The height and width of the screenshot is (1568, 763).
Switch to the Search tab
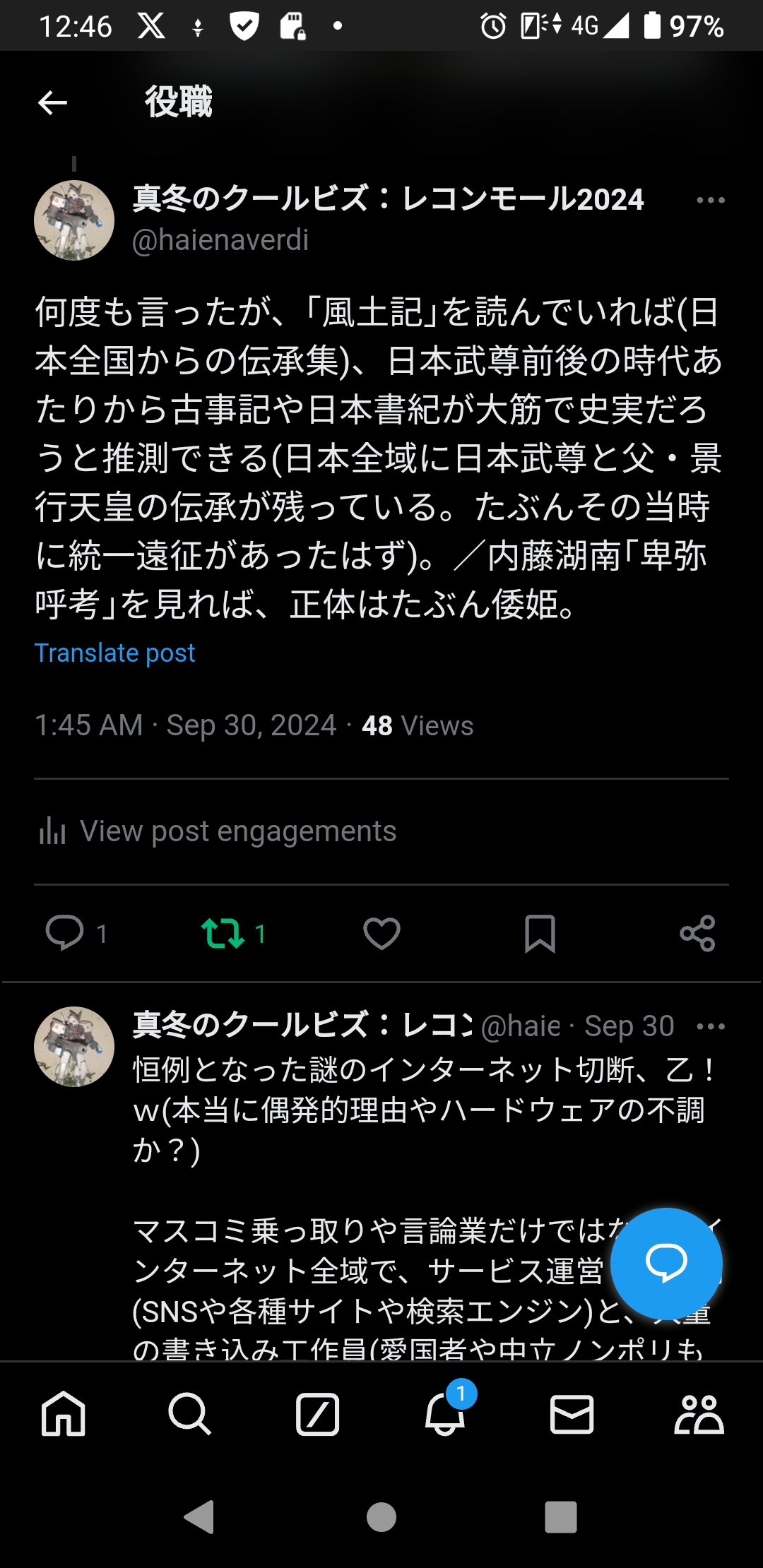[x=190, y=1414]
